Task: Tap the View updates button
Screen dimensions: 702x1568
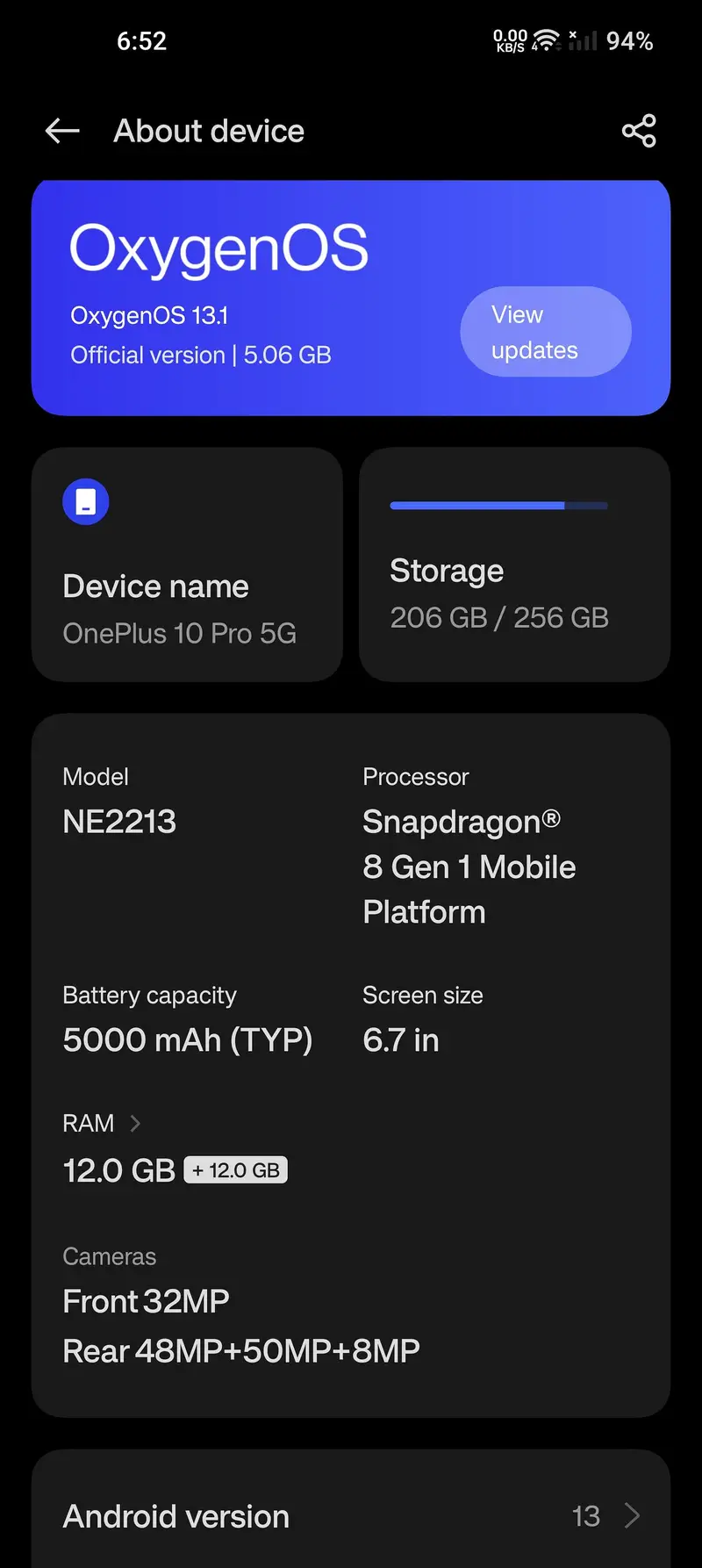Action: [545, 332]
